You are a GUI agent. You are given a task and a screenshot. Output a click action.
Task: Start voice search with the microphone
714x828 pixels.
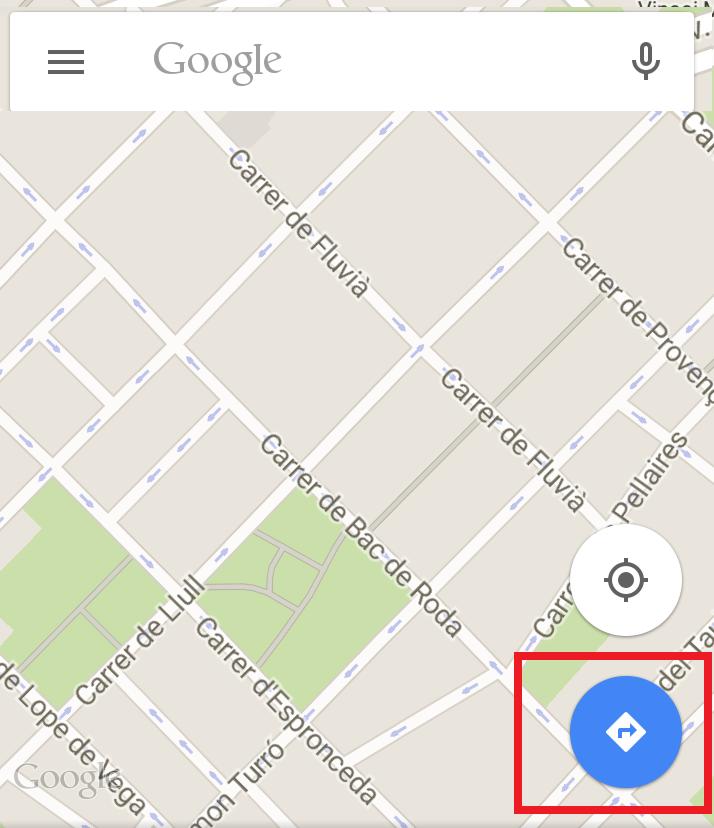[x=646, y=62]
